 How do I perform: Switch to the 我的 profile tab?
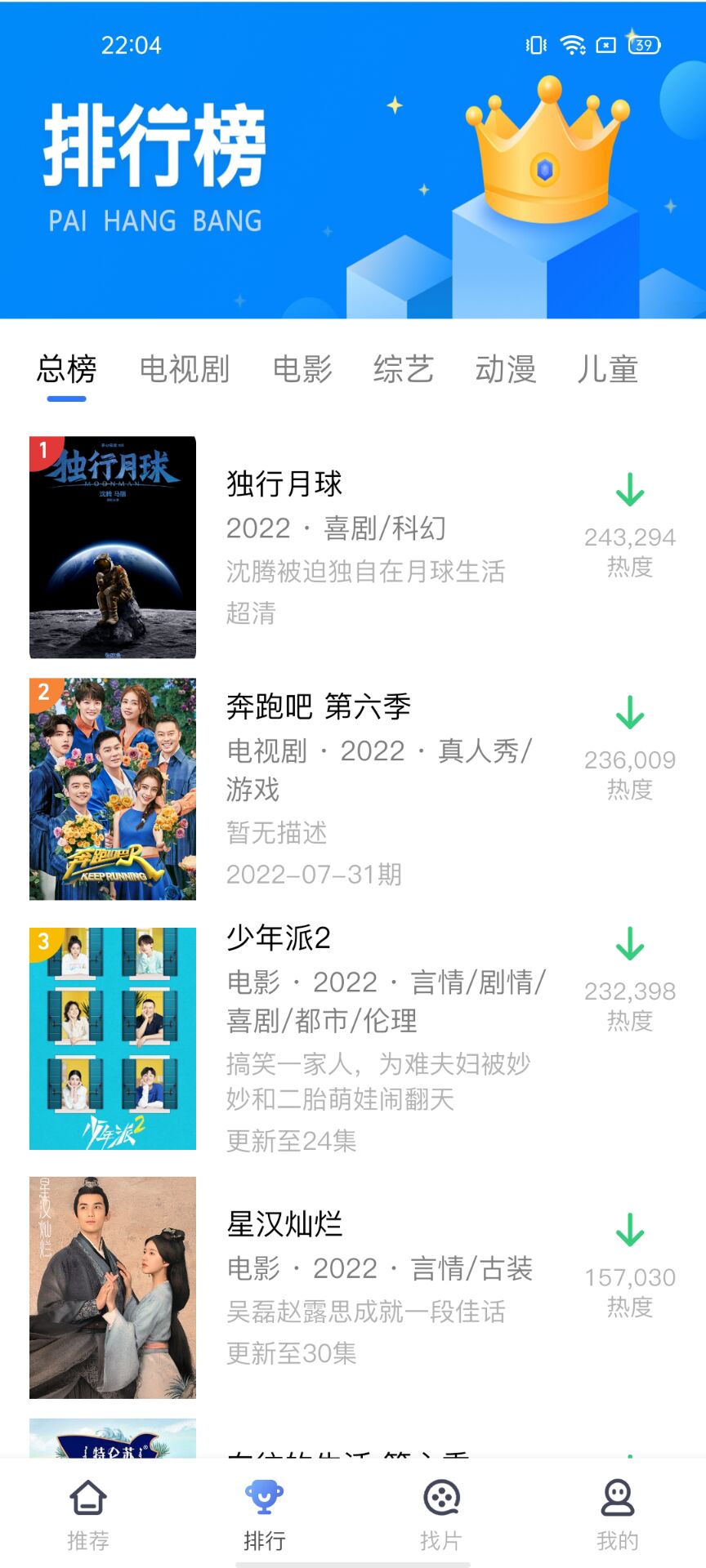click(618, 1515)
